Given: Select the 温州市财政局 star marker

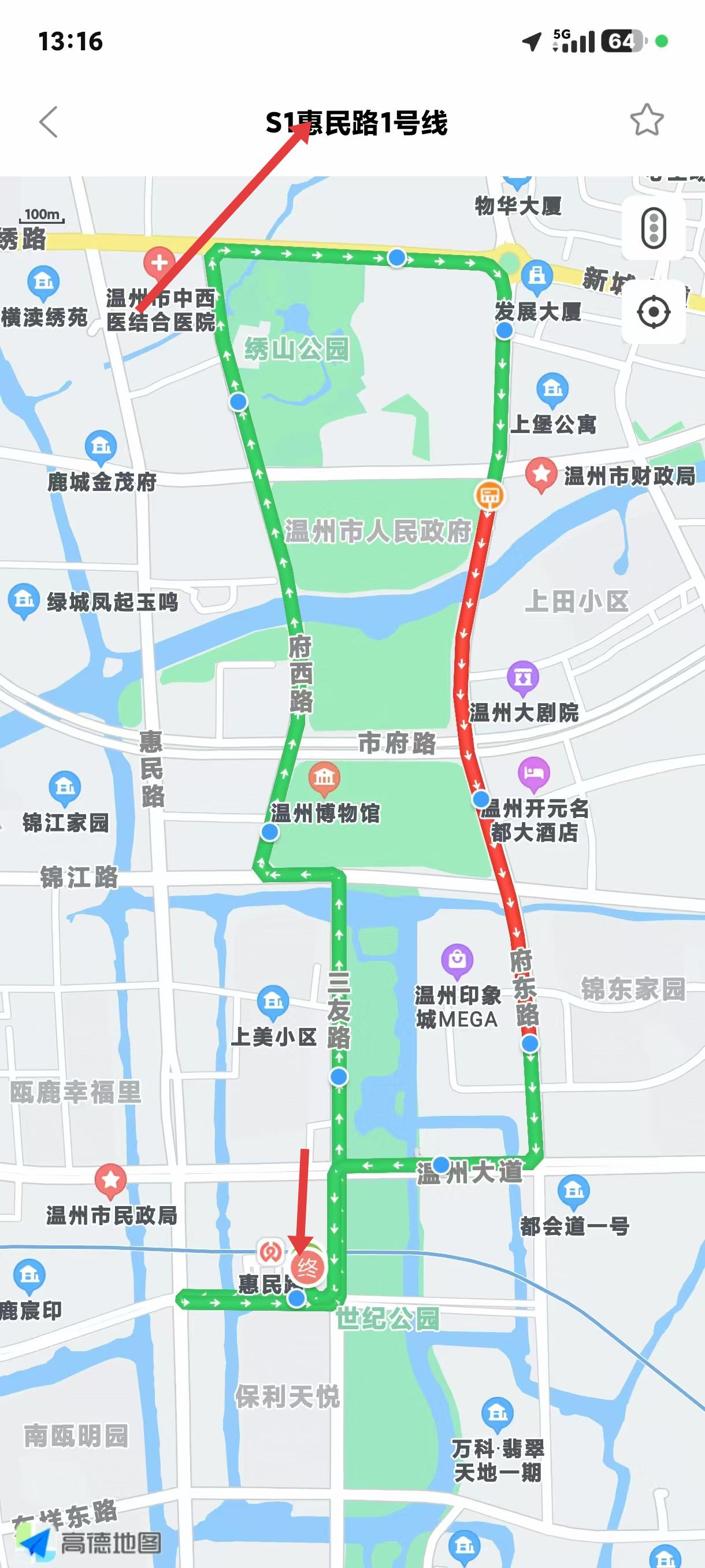Looking at the screenshot, I should coord(541,475).
